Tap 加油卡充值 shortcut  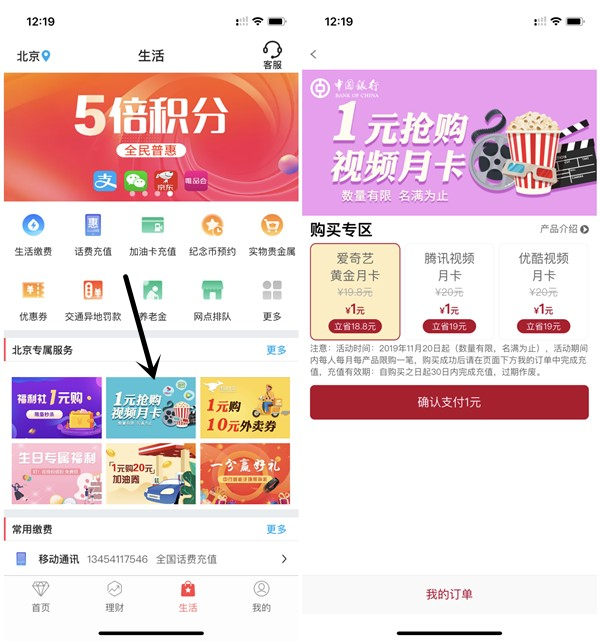(x=152, y=235)
